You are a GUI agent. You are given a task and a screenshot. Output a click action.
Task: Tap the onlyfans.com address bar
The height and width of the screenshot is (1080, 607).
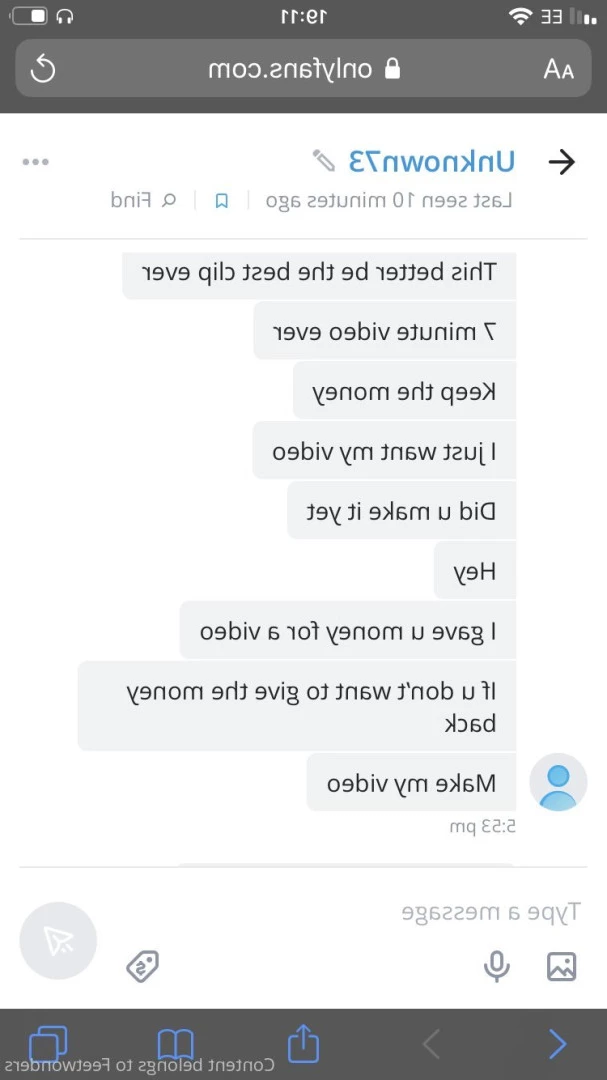303,69
